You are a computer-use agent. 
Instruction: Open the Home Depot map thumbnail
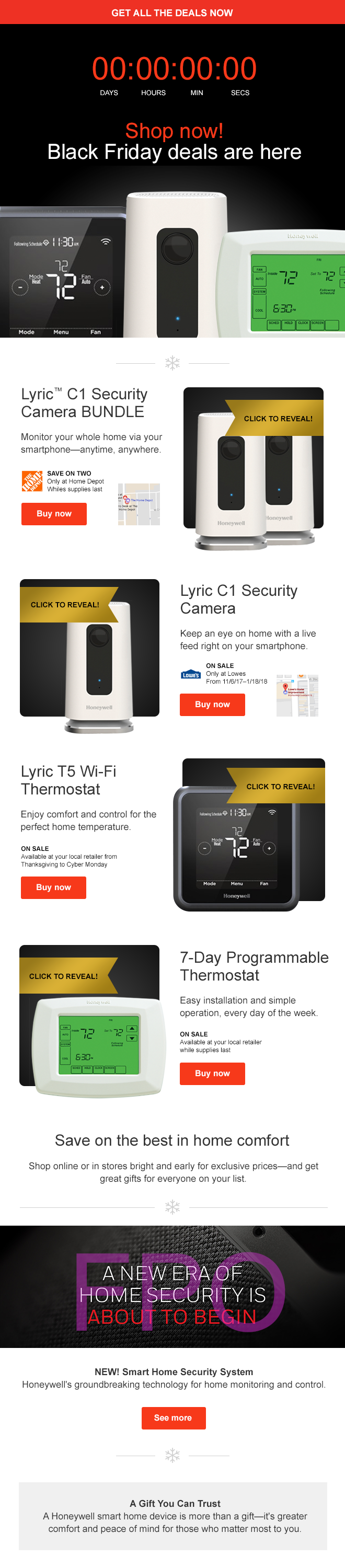139,504
